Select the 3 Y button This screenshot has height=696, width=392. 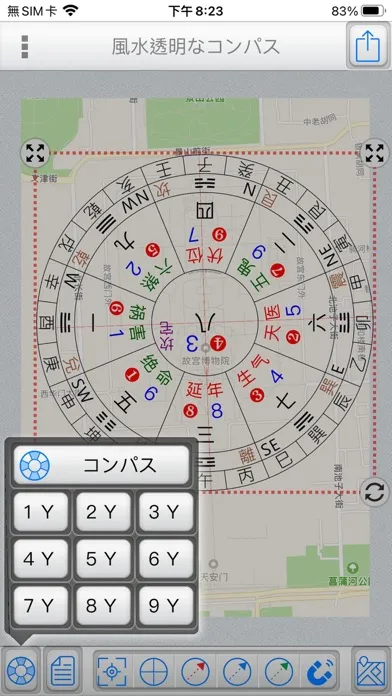point(166,512)
